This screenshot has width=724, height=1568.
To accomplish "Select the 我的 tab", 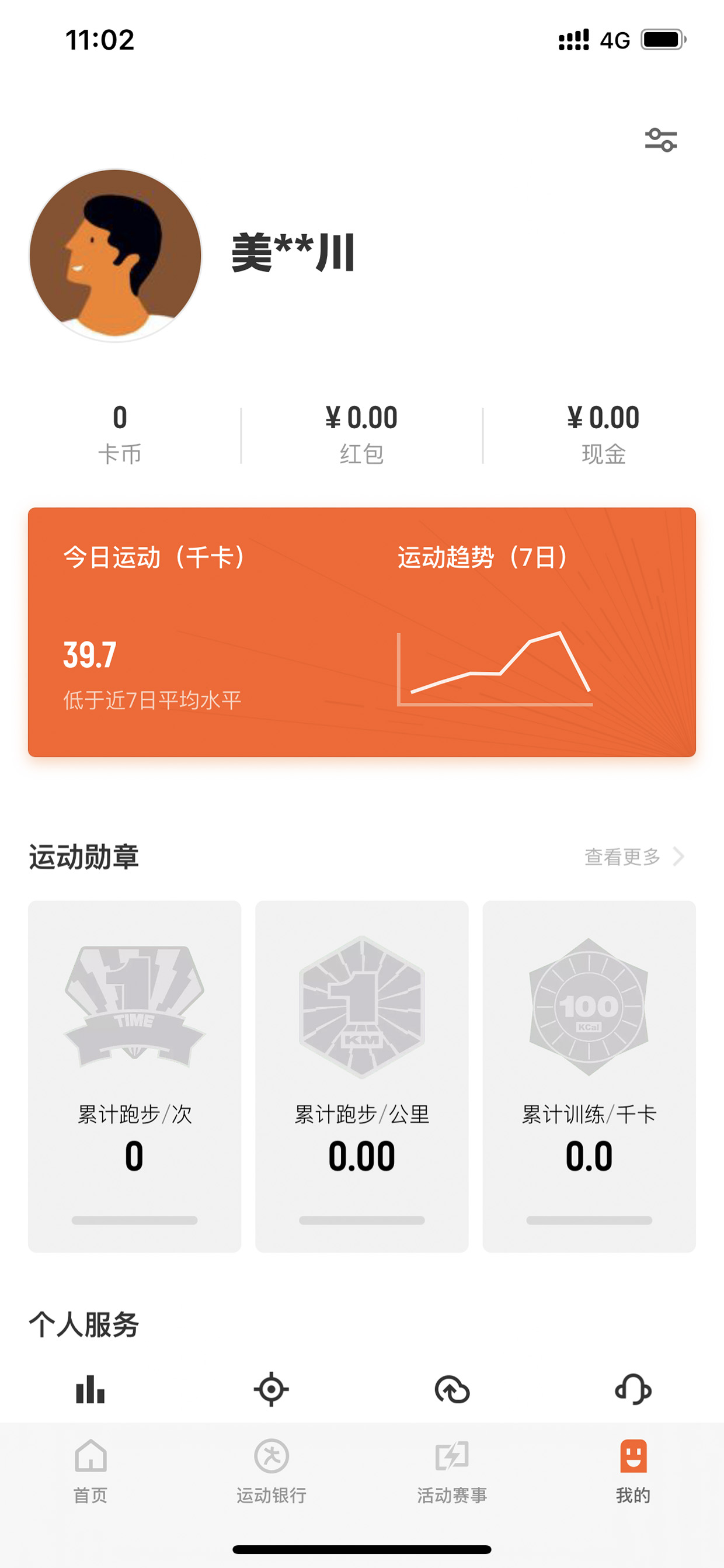I will point(633,1470).
